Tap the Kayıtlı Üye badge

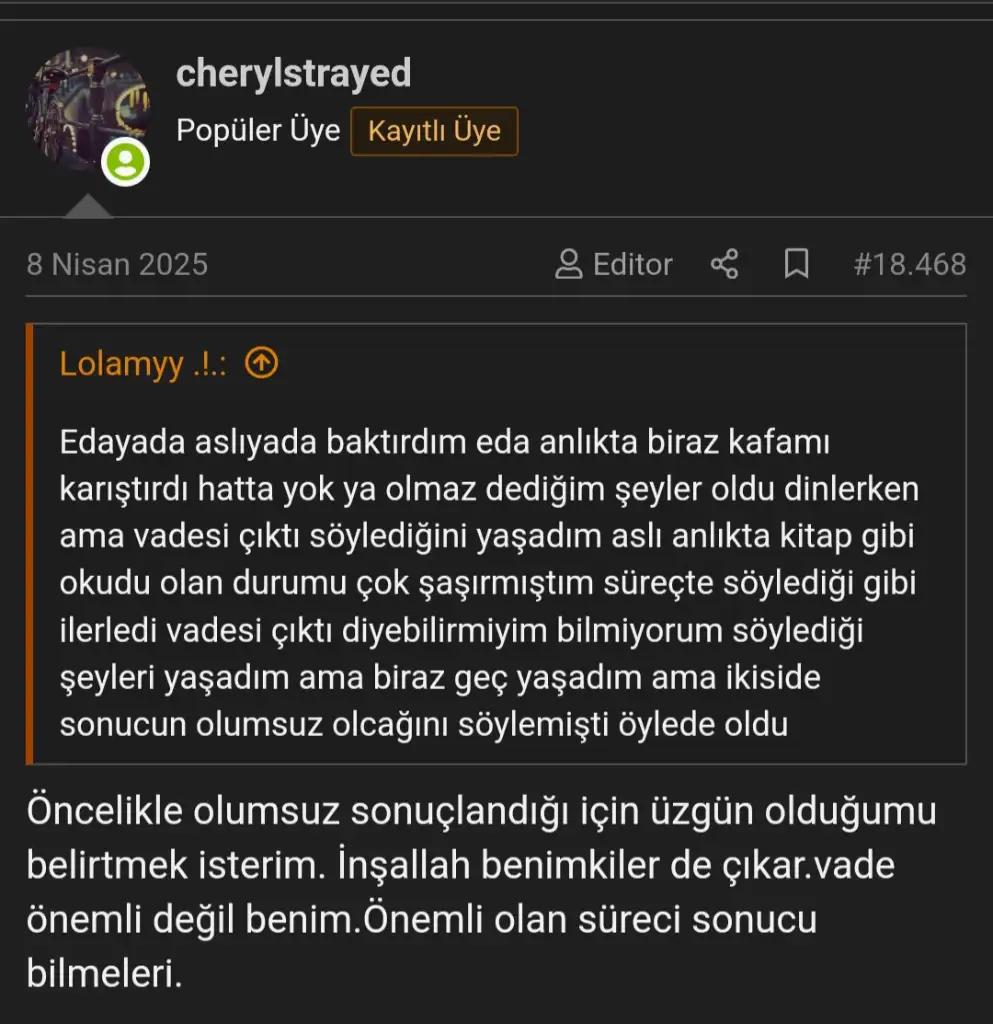click(x=434, y=131)
